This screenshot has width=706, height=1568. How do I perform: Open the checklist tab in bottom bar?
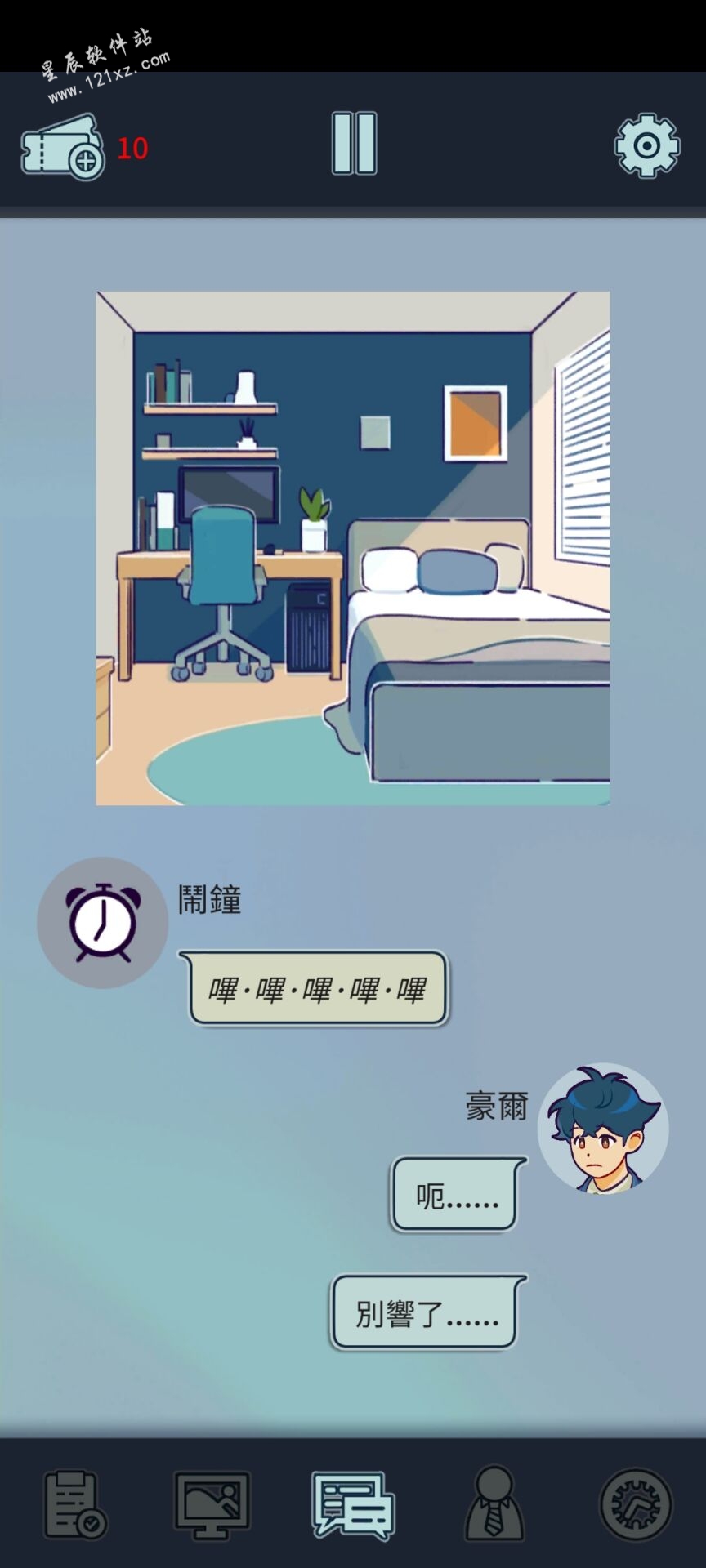(74, 1503)
